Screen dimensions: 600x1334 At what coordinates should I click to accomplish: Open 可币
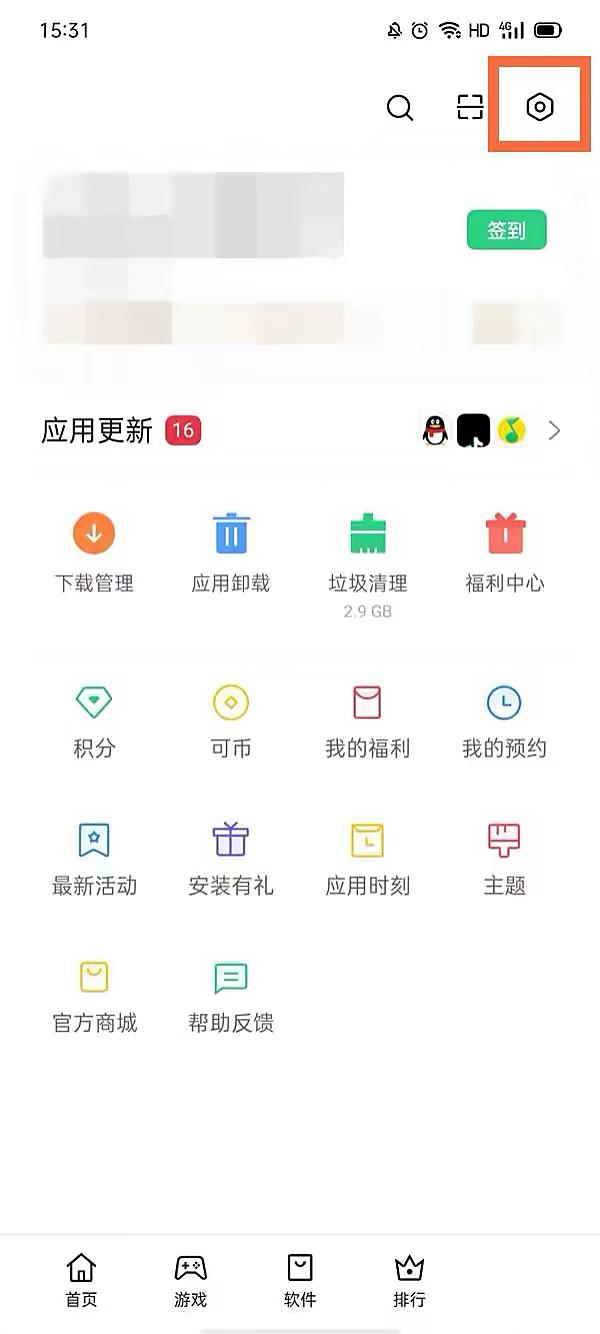click(x=231, y=722)
